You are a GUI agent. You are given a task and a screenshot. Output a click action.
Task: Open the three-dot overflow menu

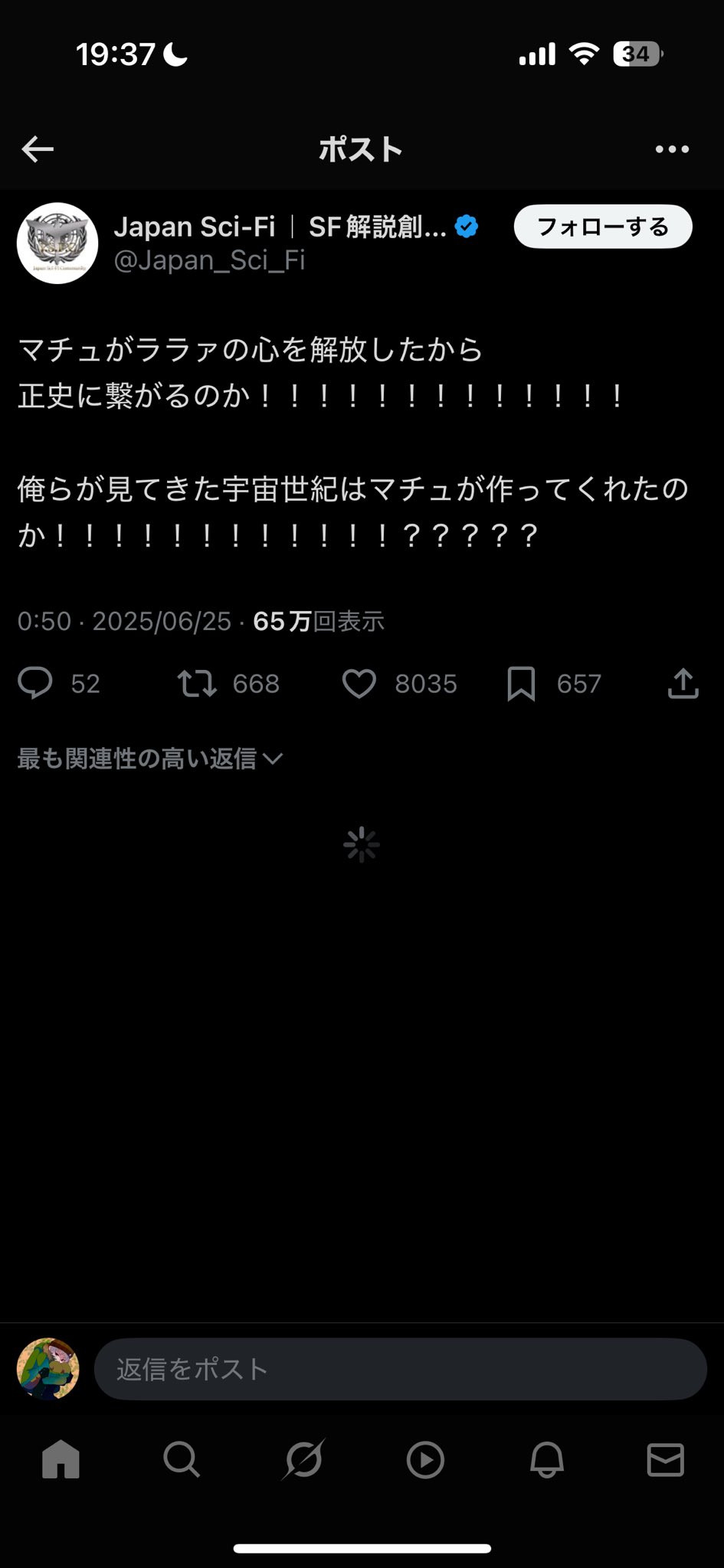point(672,149)
